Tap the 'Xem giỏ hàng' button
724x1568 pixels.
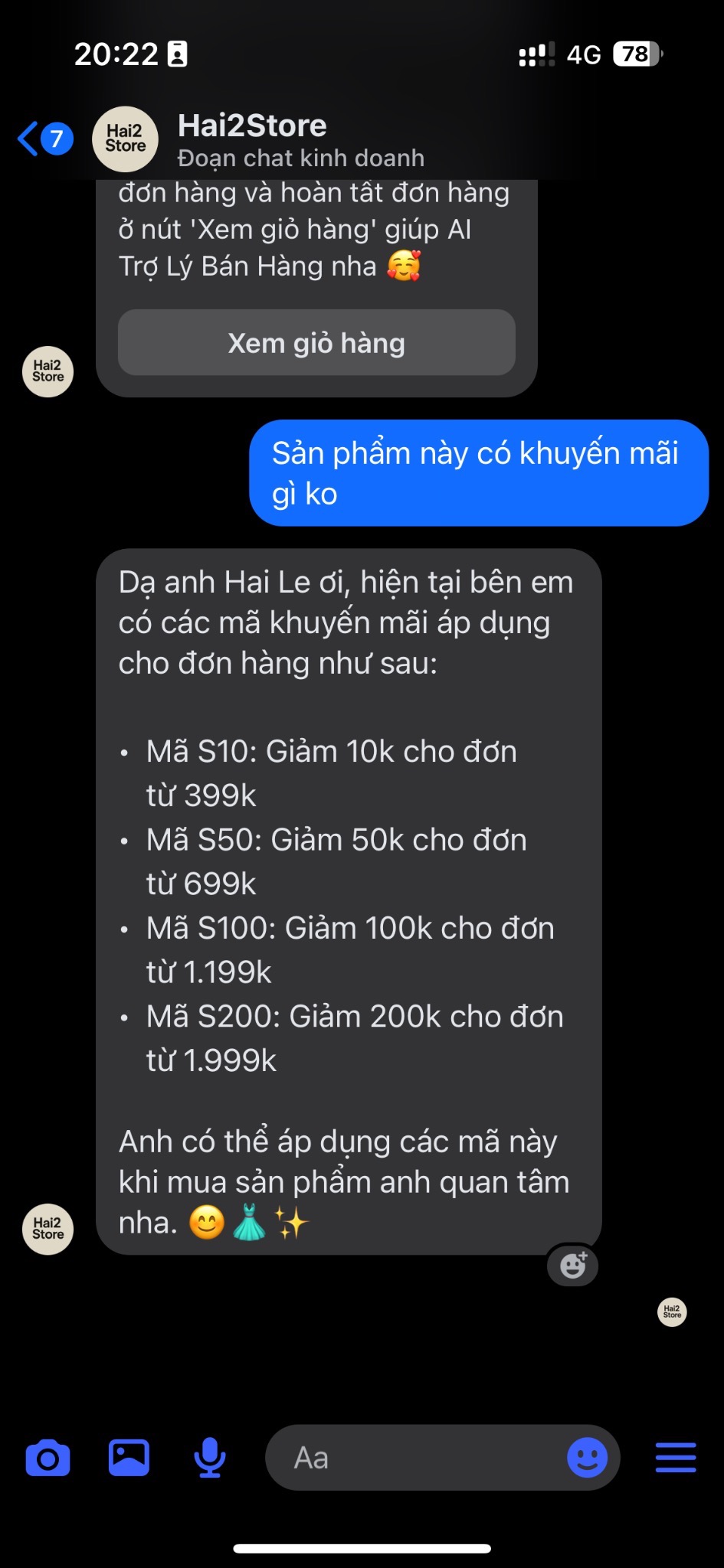(x=316, y=343)
